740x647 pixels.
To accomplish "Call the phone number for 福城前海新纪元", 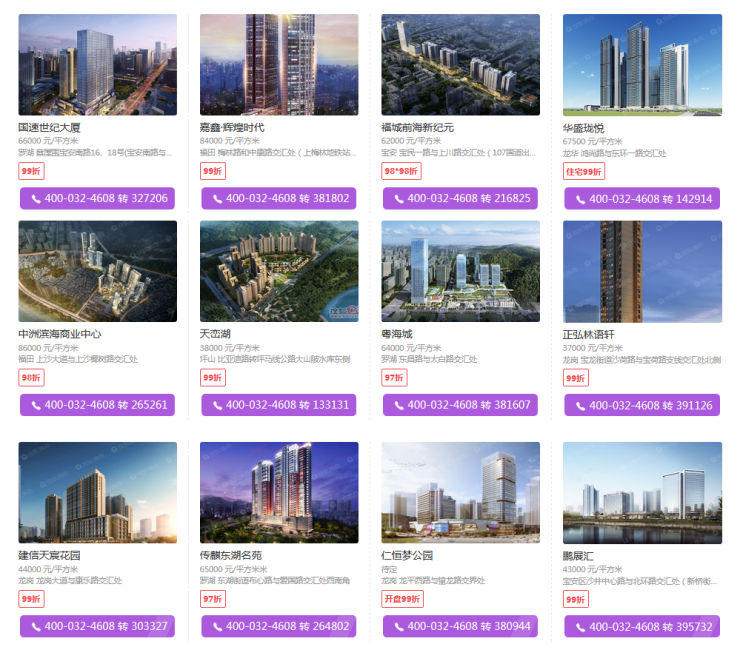I will (x=460, y=198).
